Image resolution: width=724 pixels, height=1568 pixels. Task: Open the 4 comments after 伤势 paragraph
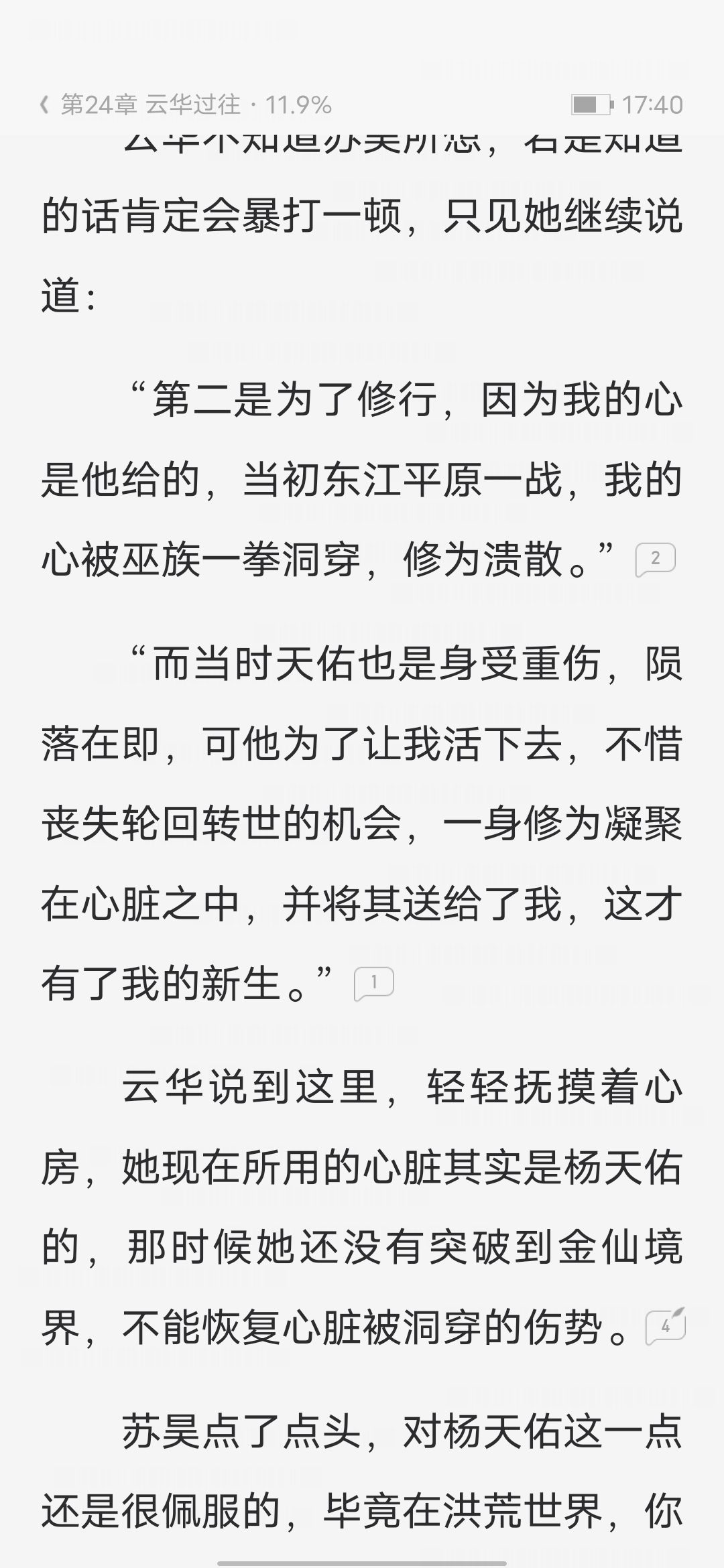click(x=665, y=1326)
